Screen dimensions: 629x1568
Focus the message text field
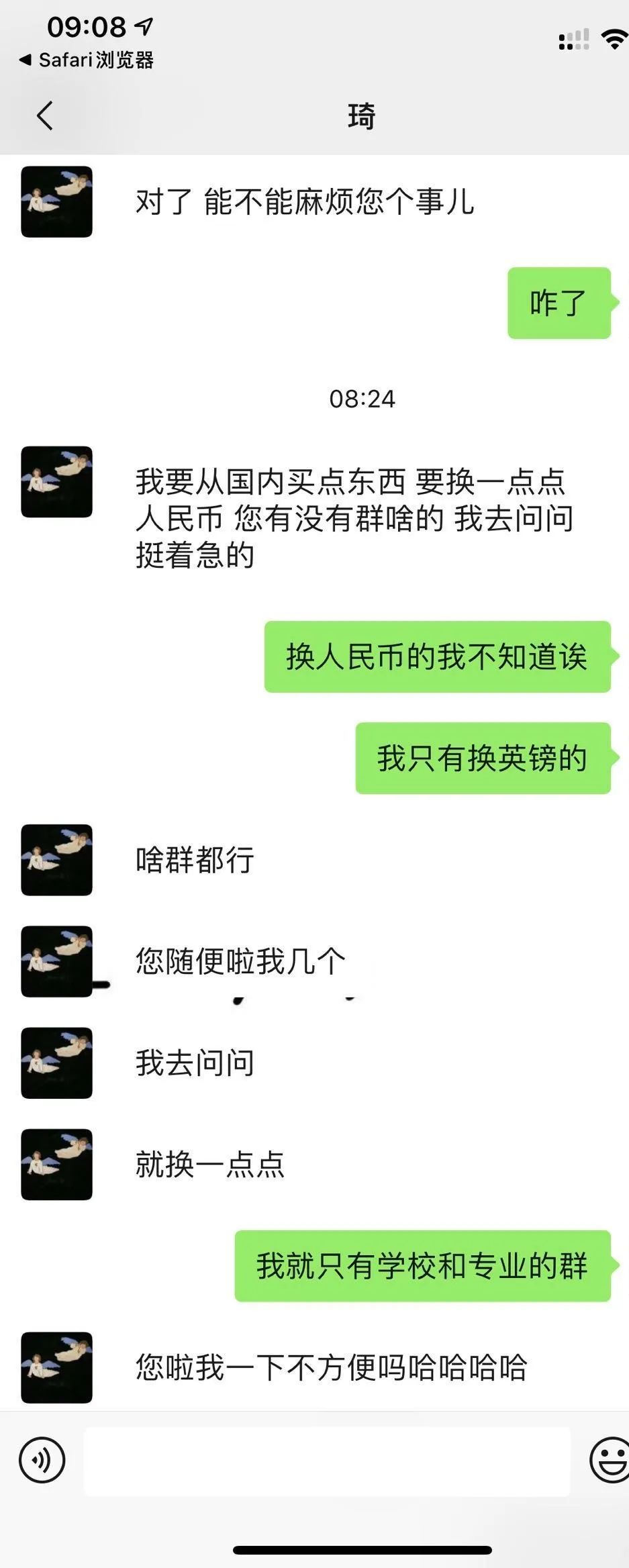click(x=326, y=1461)
